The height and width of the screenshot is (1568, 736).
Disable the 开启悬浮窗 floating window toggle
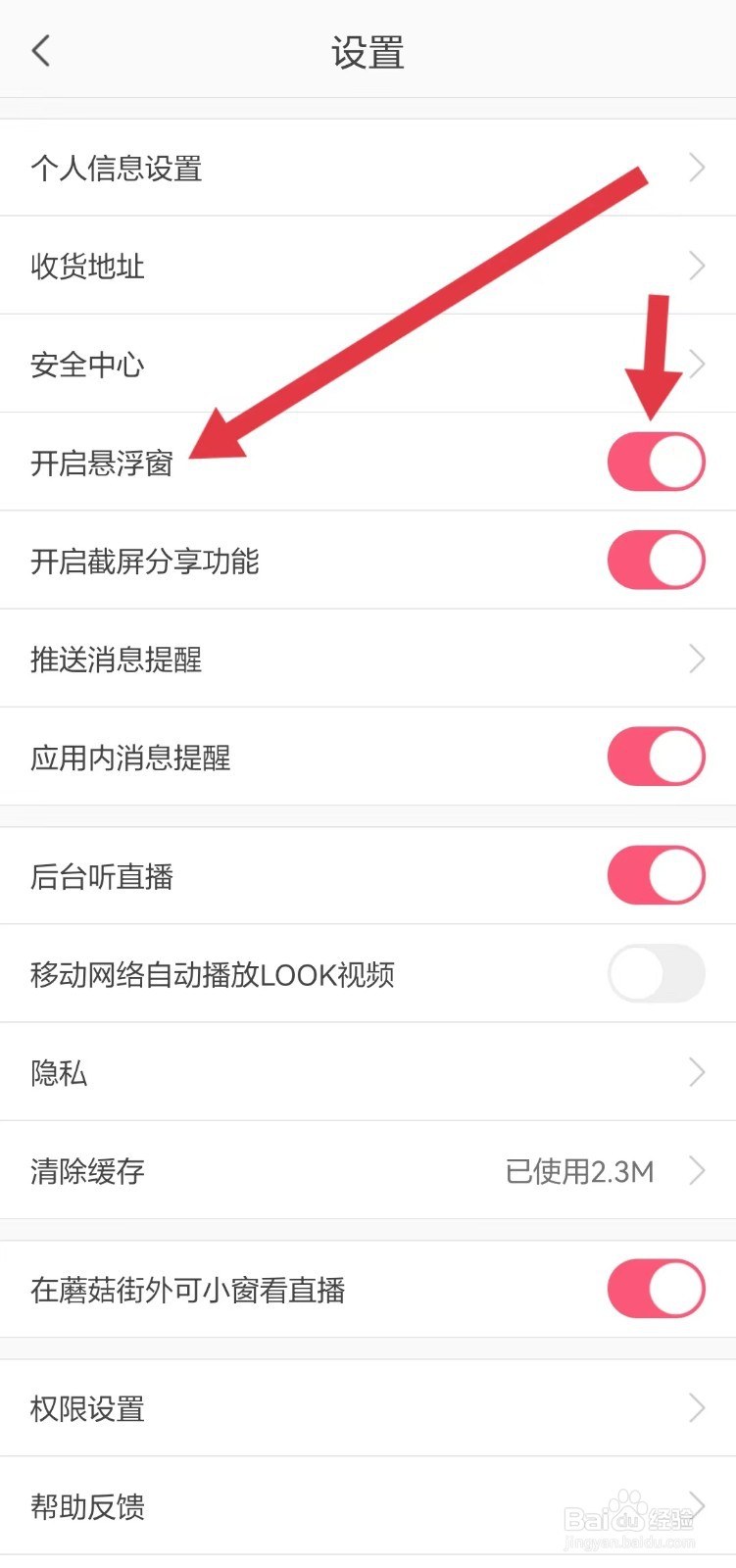point(655,461)
